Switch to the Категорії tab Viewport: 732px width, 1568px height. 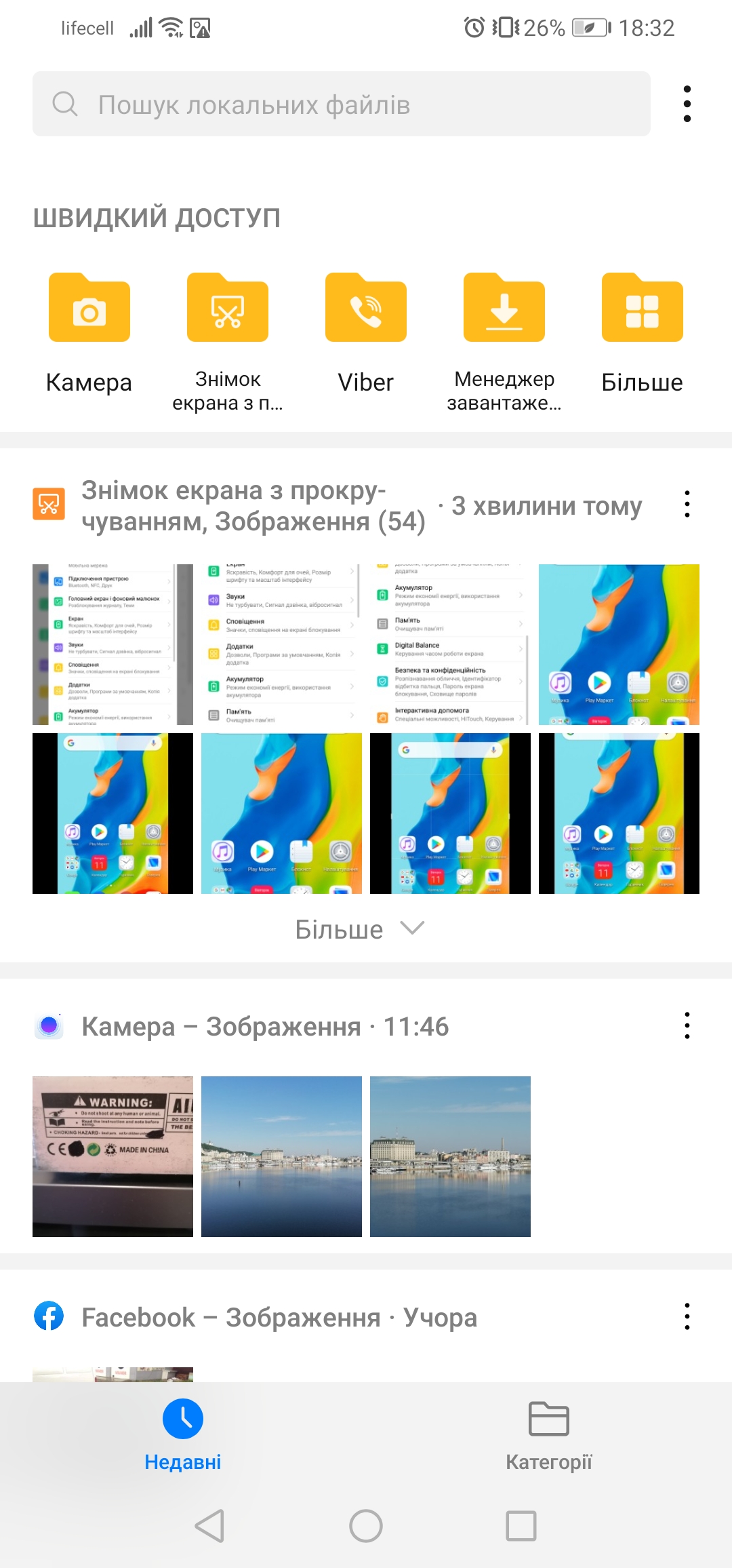pyautogui.click(x=548, y=1435)
